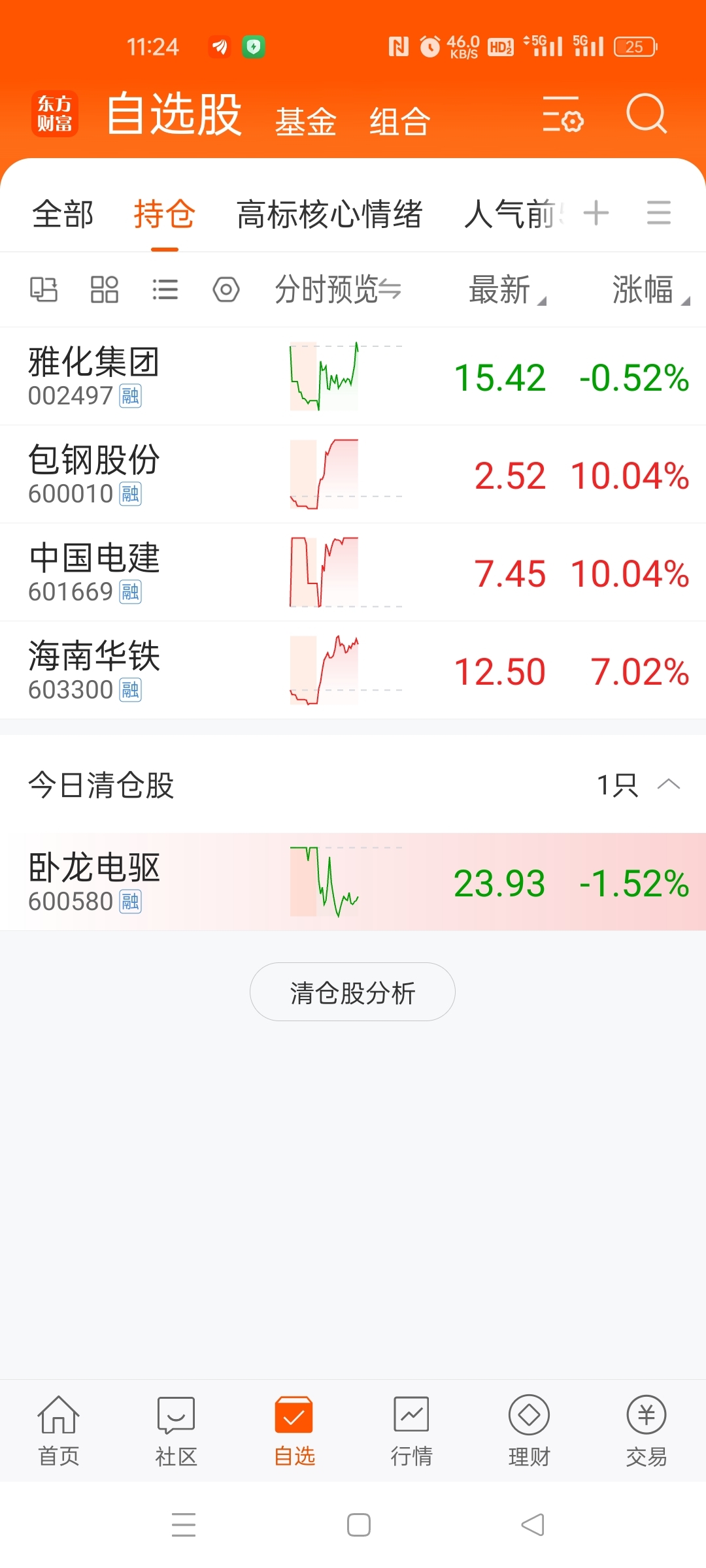Select the 全部 group tab

tap(63, 214)
